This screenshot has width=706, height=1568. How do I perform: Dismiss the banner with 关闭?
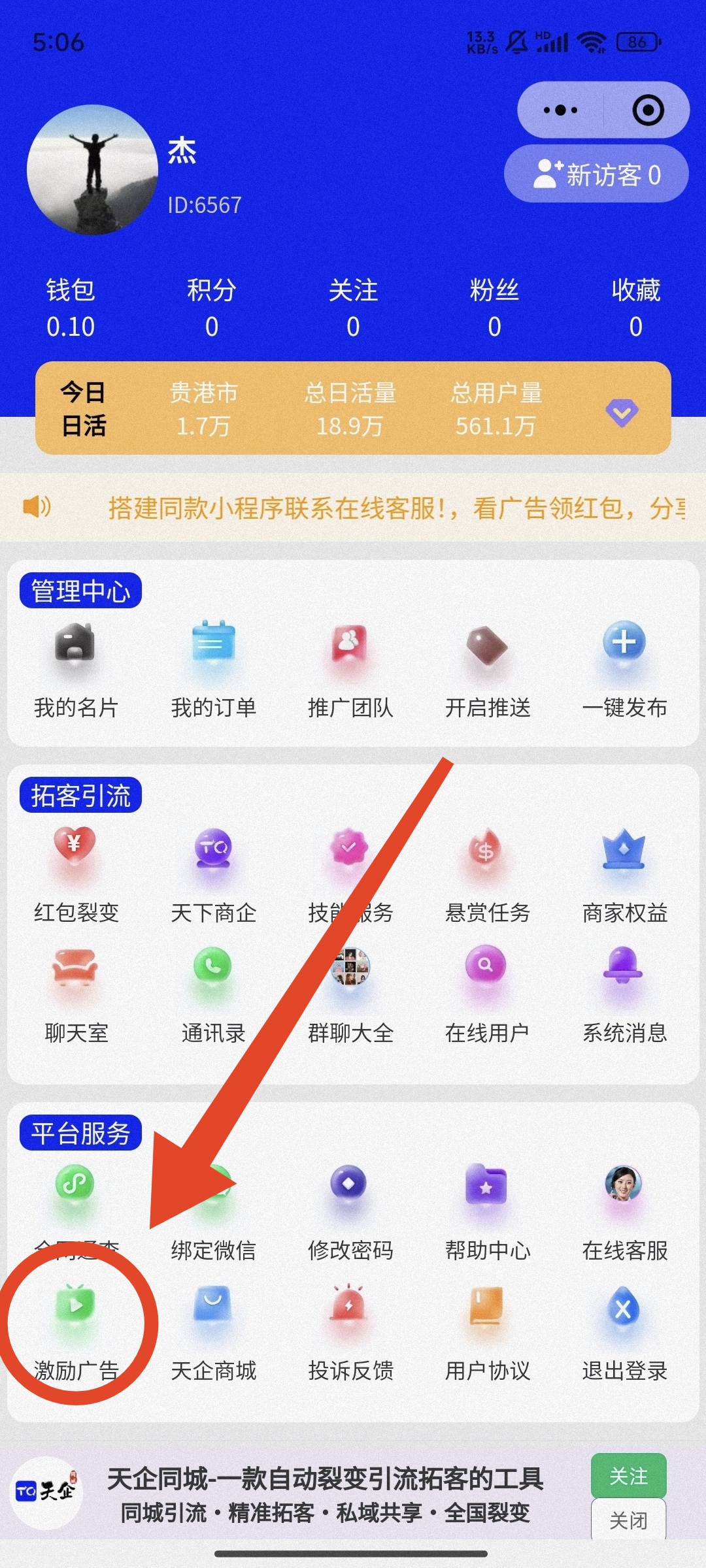[x=628, y=1520]
